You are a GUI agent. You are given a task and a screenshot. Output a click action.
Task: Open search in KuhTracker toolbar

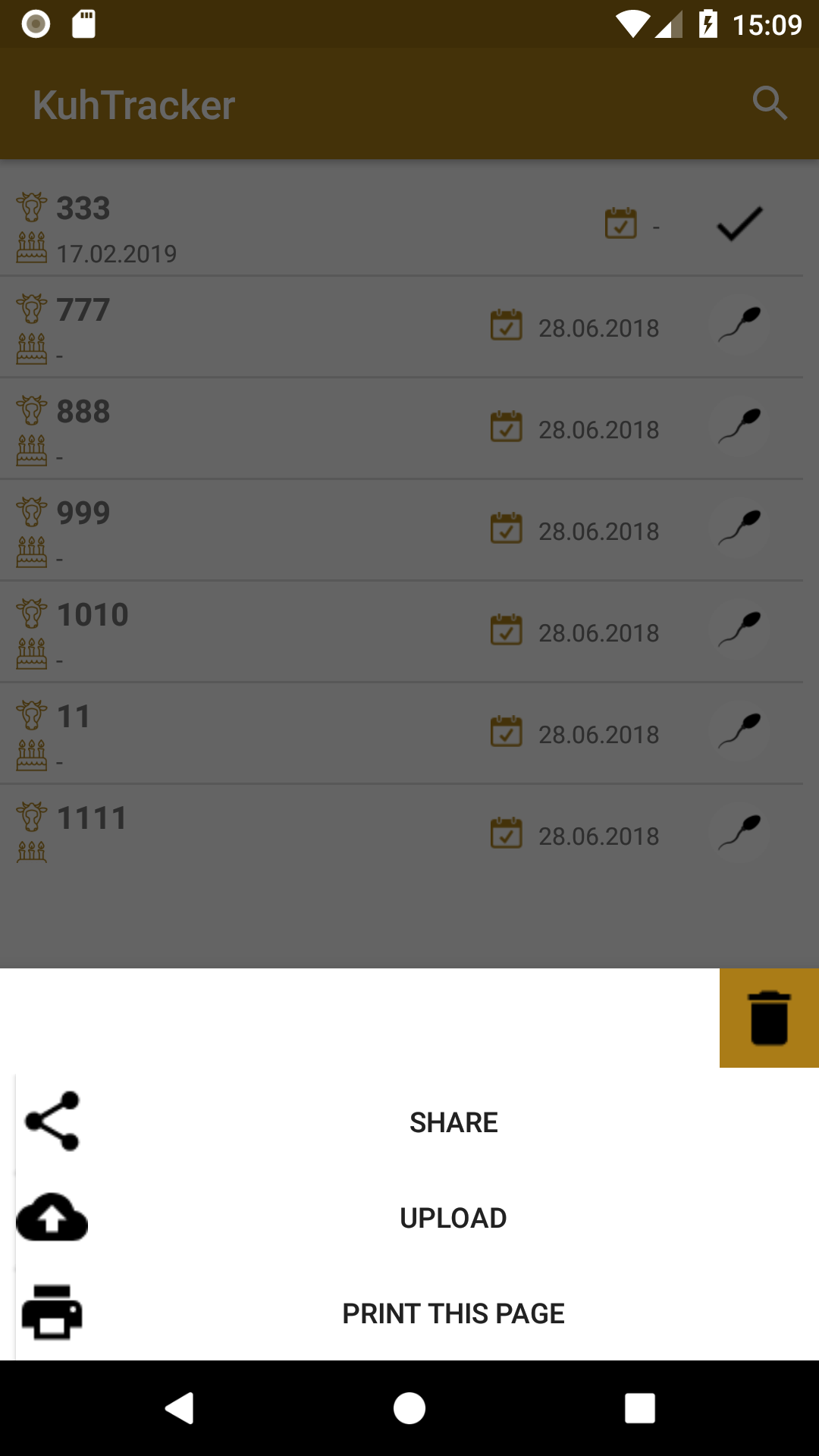770,104
